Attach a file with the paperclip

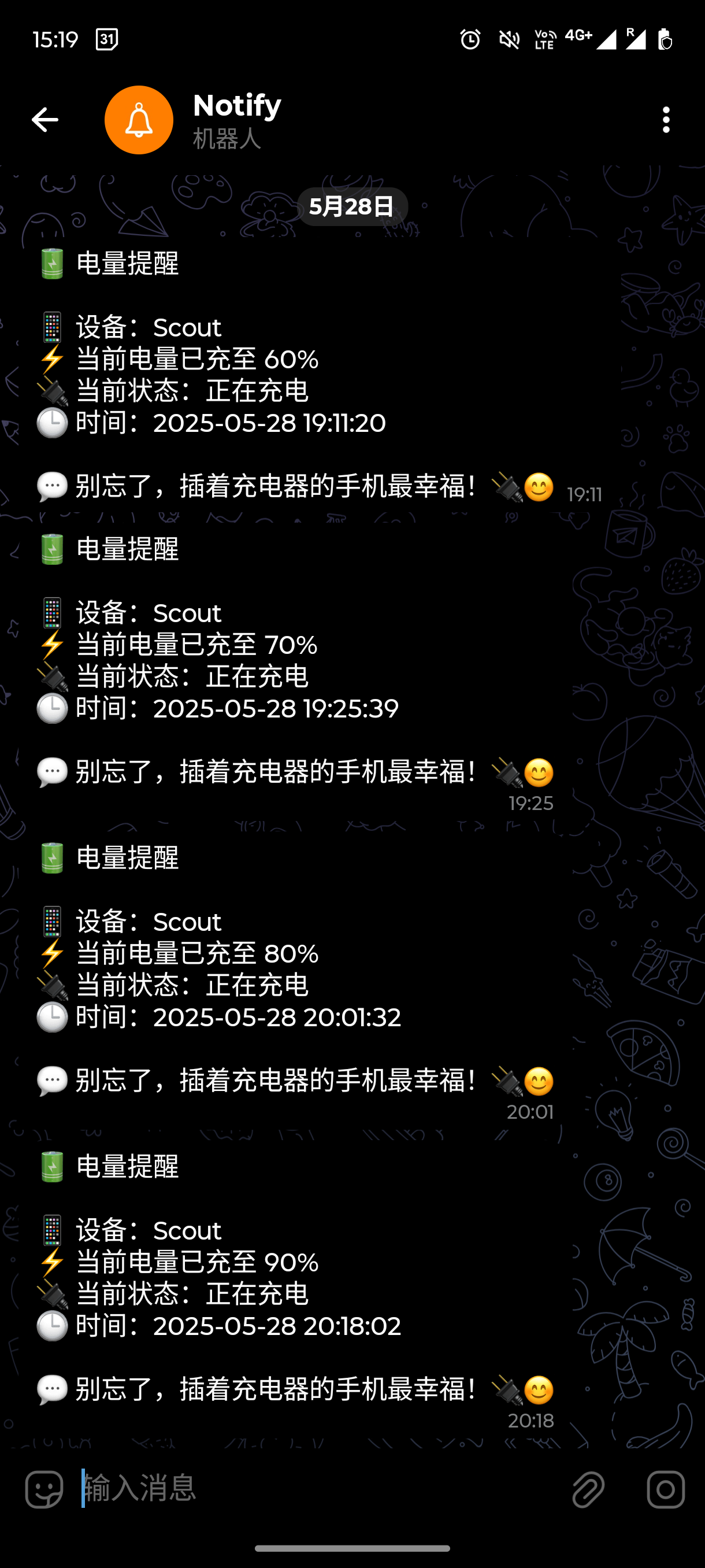pos(588,1489)
